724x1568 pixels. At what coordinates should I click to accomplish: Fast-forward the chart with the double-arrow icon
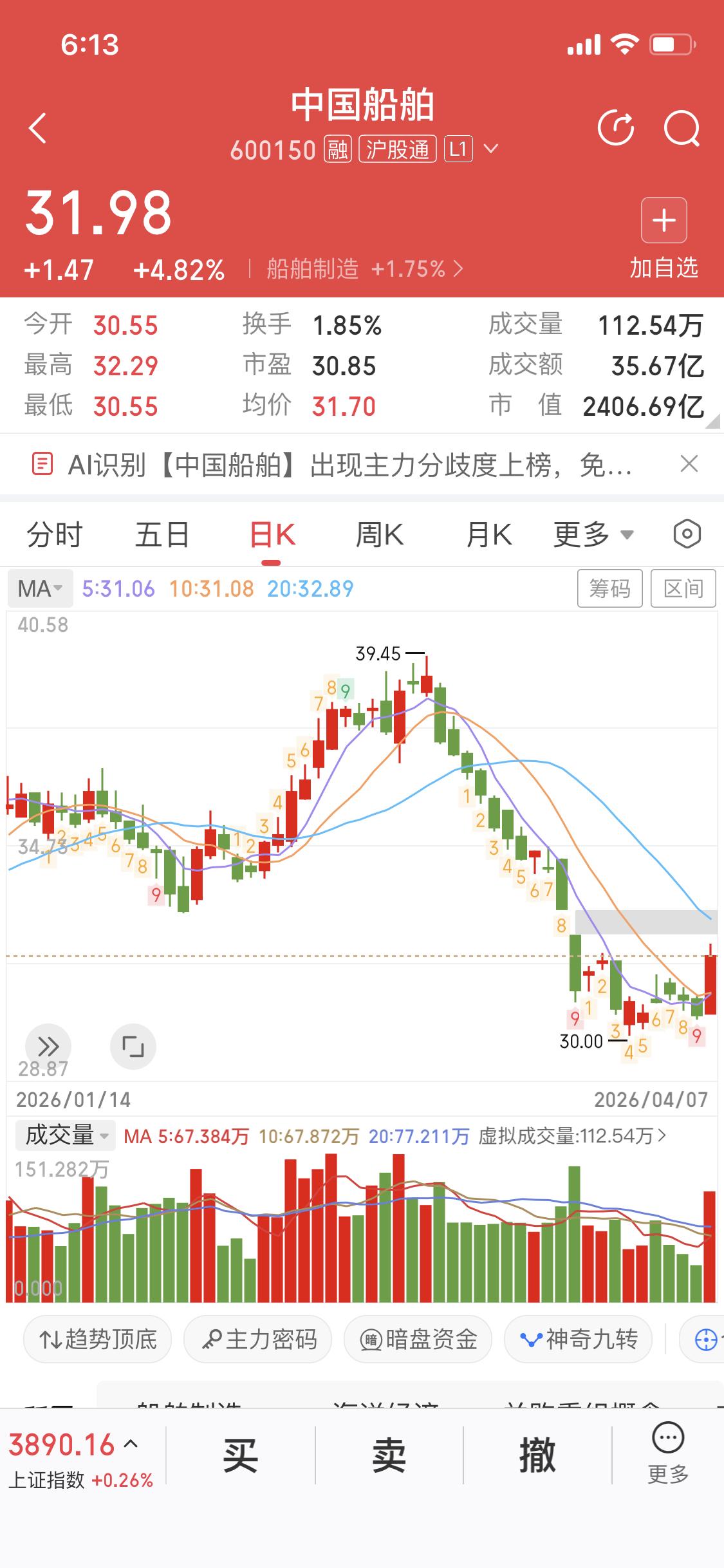[x=48, y=1047]
